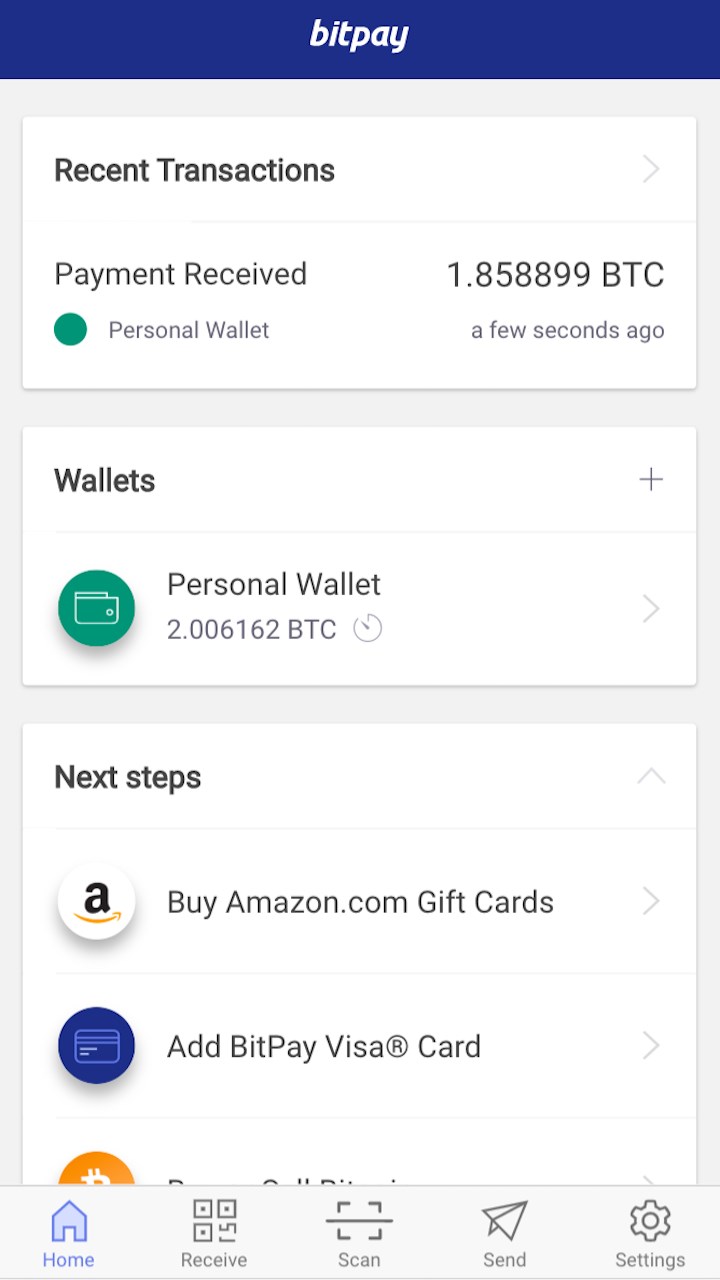Select Add BitPay Visa® Card
This screenshot has width=720, height=1280.
pyautogui.click(x=359, y=1046)
